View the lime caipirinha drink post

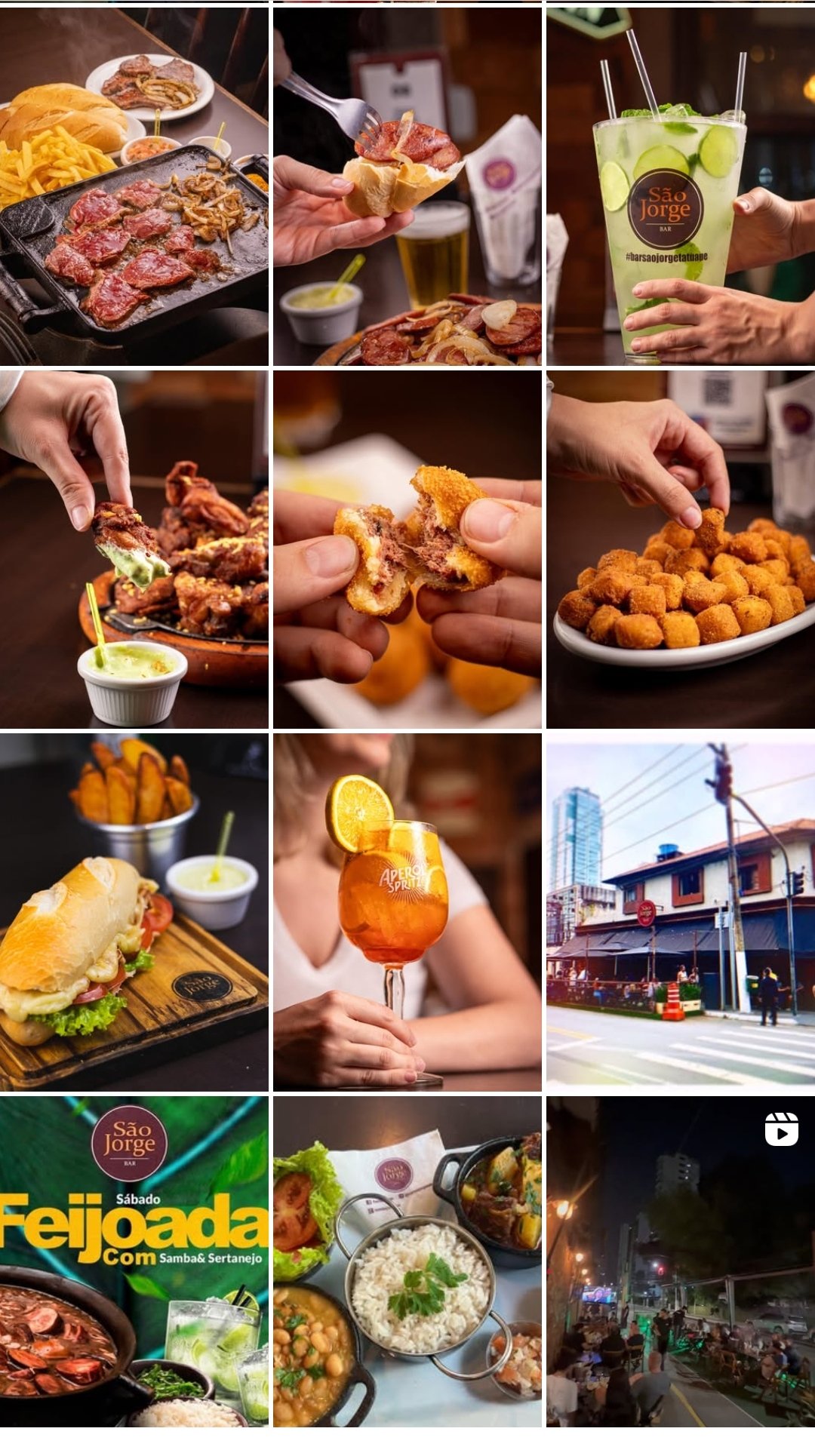pyautogui.click(x=680, y=186)
